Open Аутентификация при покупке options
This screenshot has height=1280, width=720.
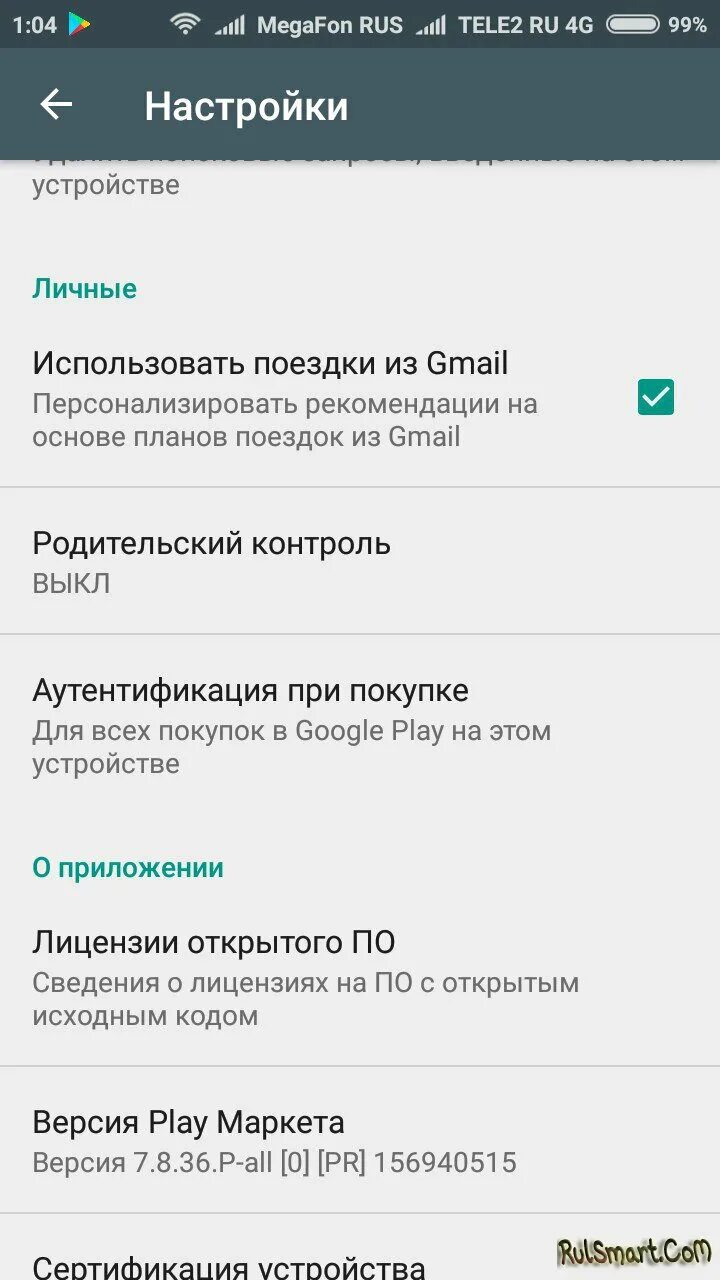[x=360, y=726]
